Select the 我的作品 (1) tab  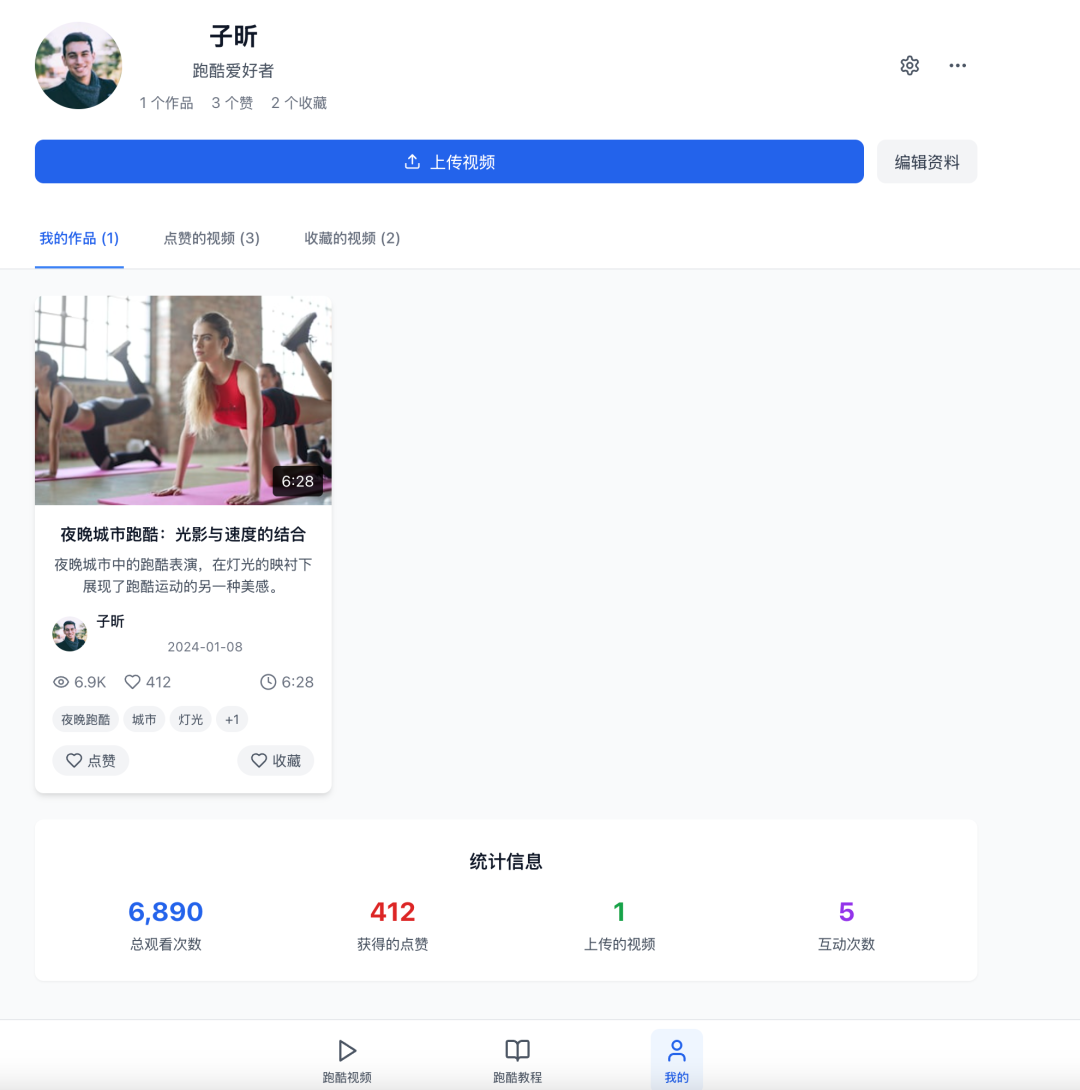click(79, 238)
